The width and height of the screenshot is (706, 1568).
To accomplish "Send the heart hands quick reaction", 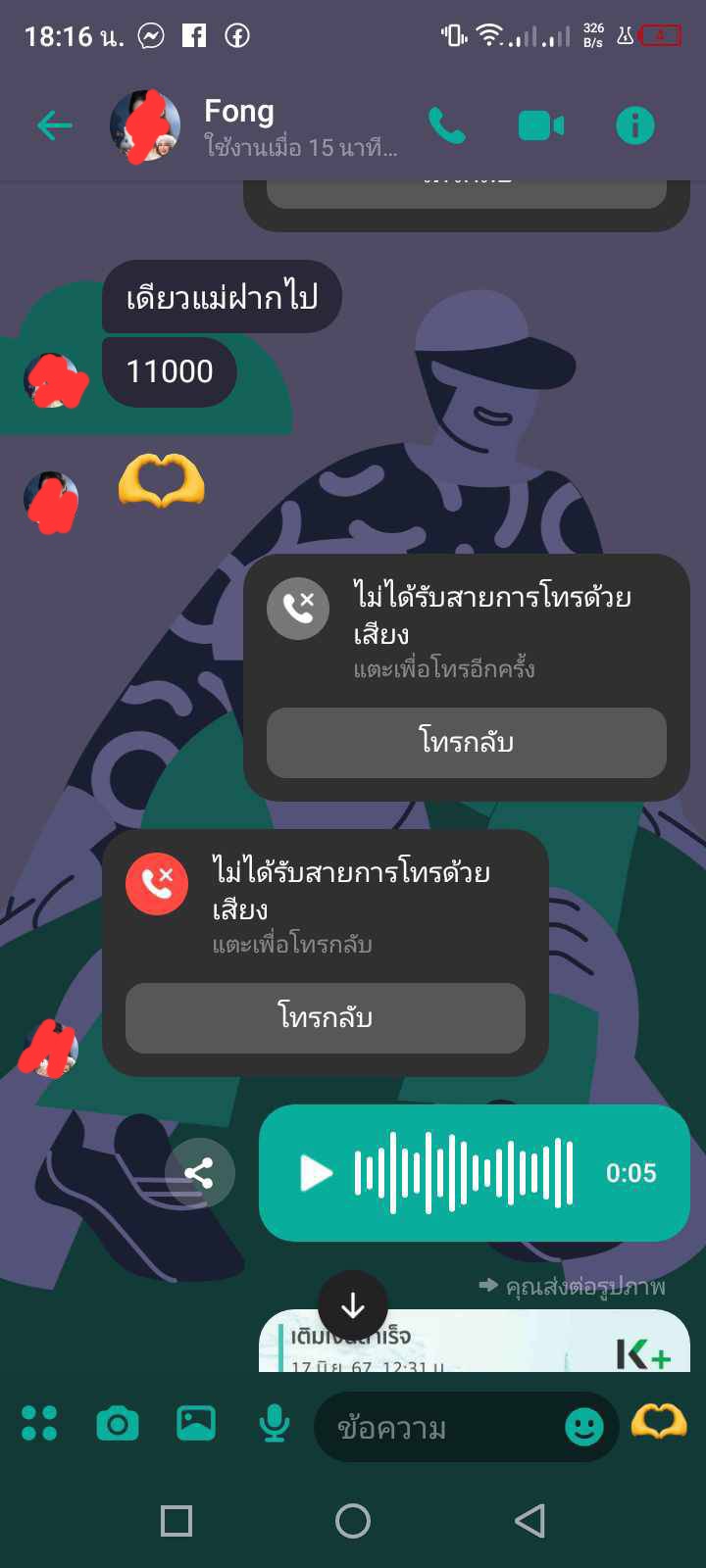I will click(x=659, y=1420).
